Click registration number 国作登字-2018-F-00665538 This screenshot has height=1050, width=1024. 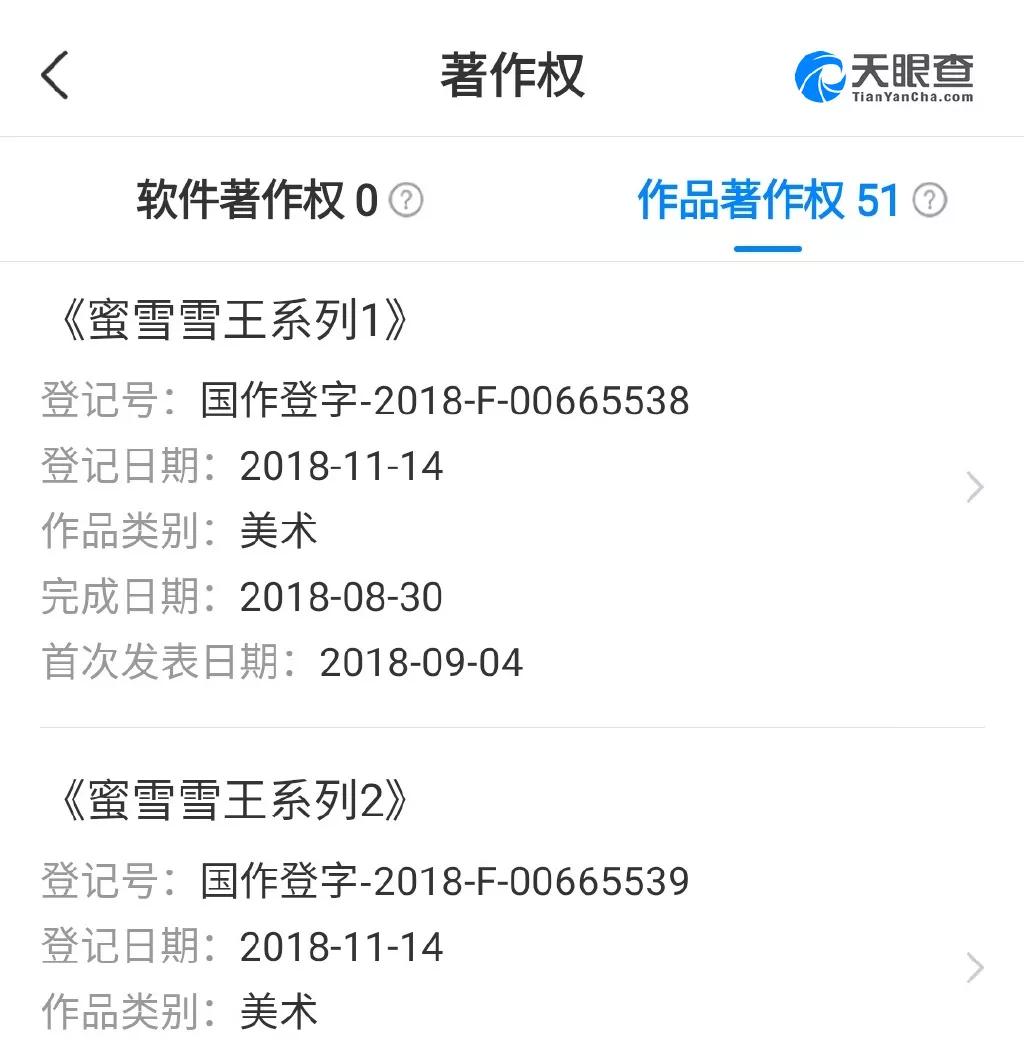click(440, 399)
